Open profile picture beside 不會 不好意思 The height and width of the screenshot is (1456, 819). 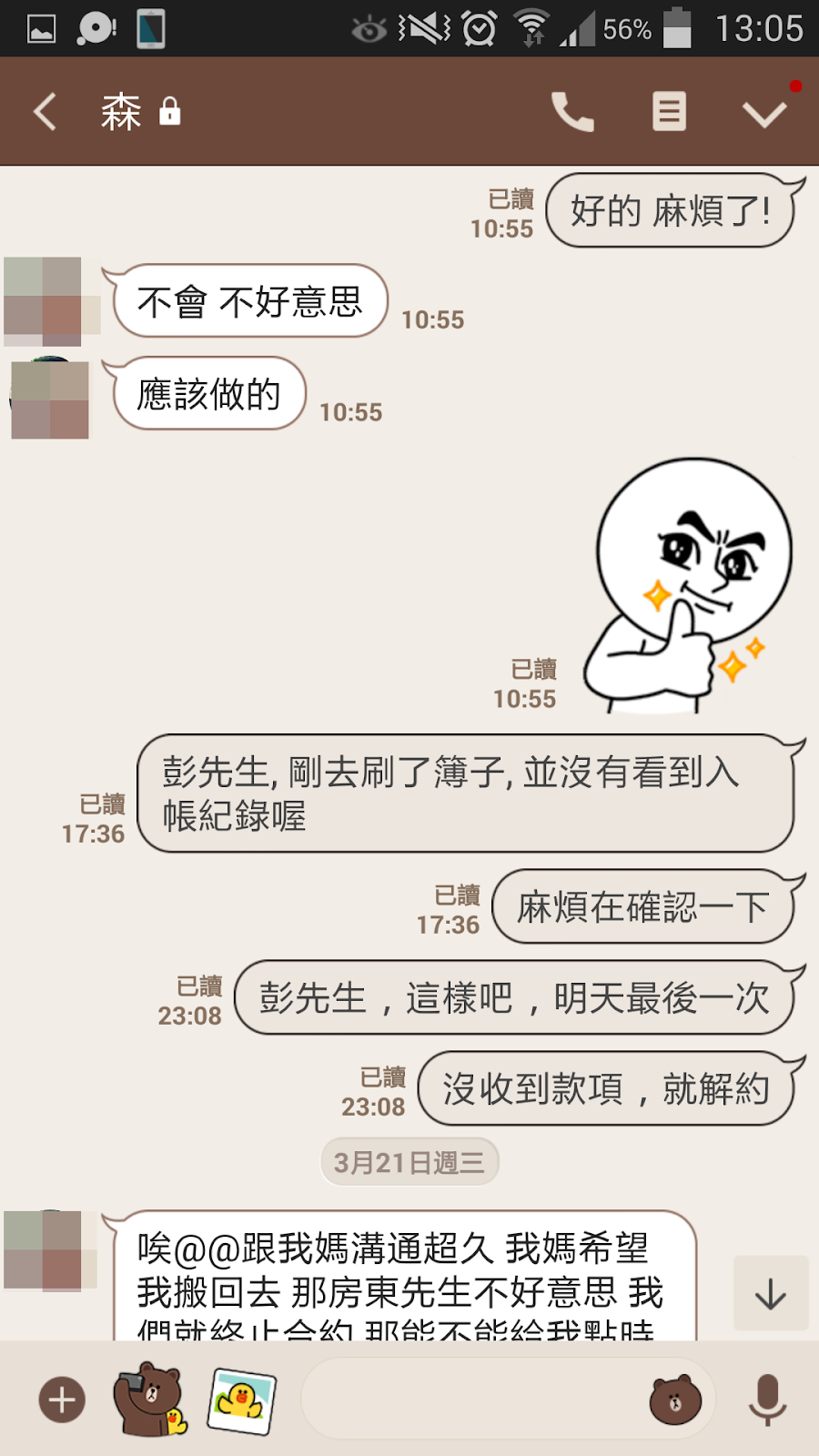click(x=46, y=301)
